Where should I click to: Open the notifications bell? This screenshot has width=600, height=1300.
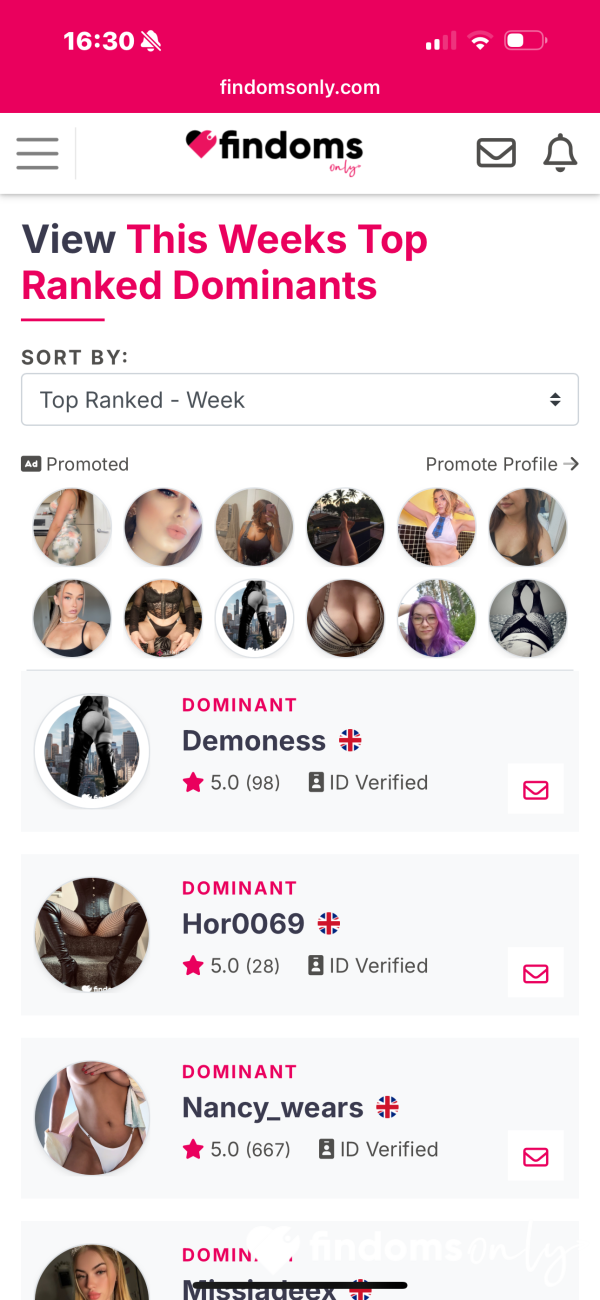(560, 153)
